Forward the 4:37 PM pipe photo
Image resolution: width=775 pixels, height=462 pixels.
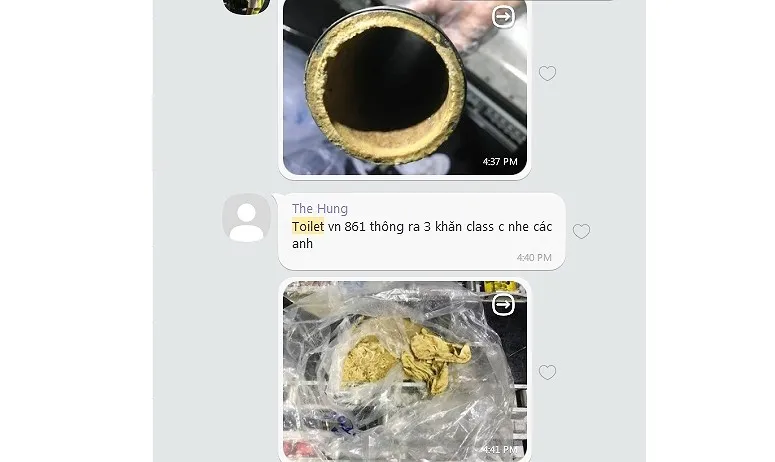(x=504, y=17)
